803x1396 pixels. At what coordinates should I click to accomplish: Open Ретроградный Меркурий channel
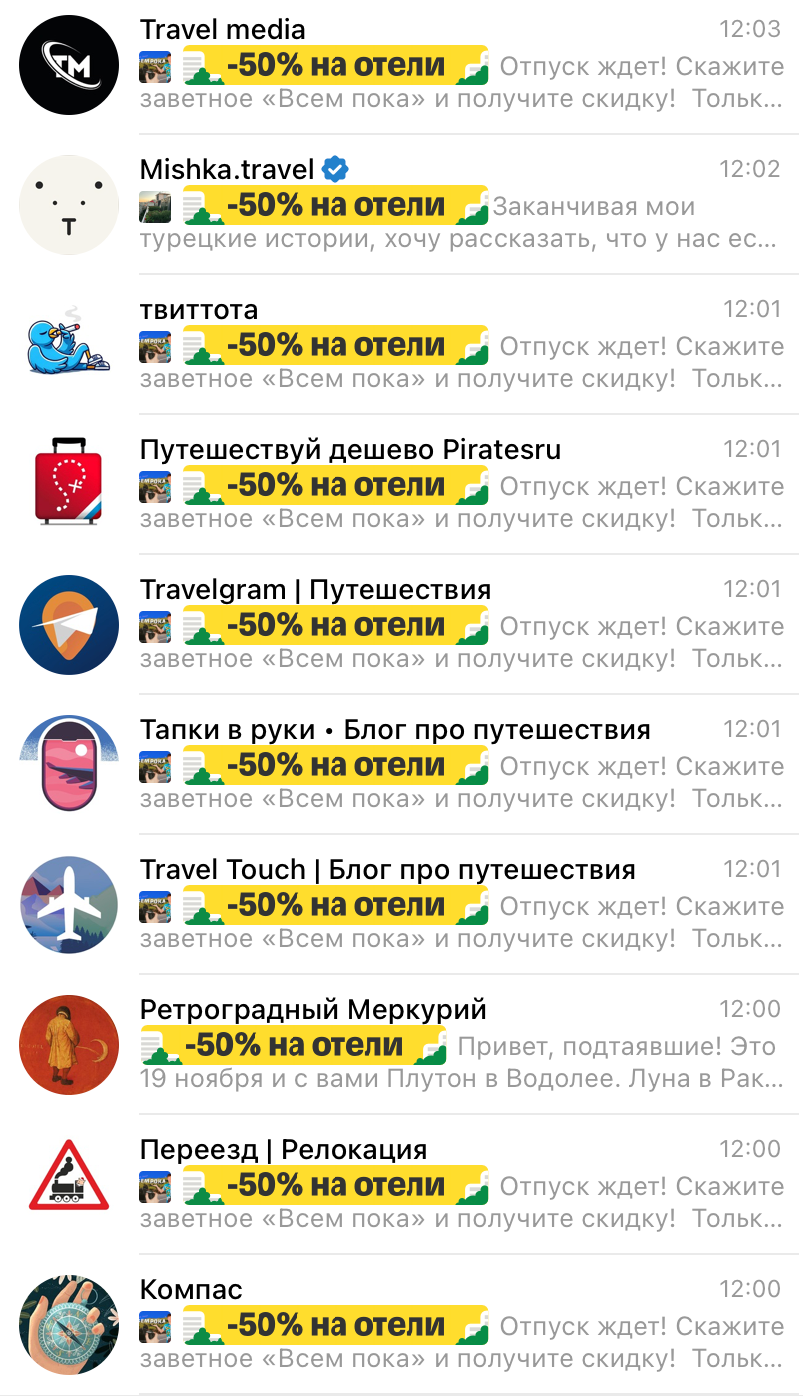(401, 1045)
